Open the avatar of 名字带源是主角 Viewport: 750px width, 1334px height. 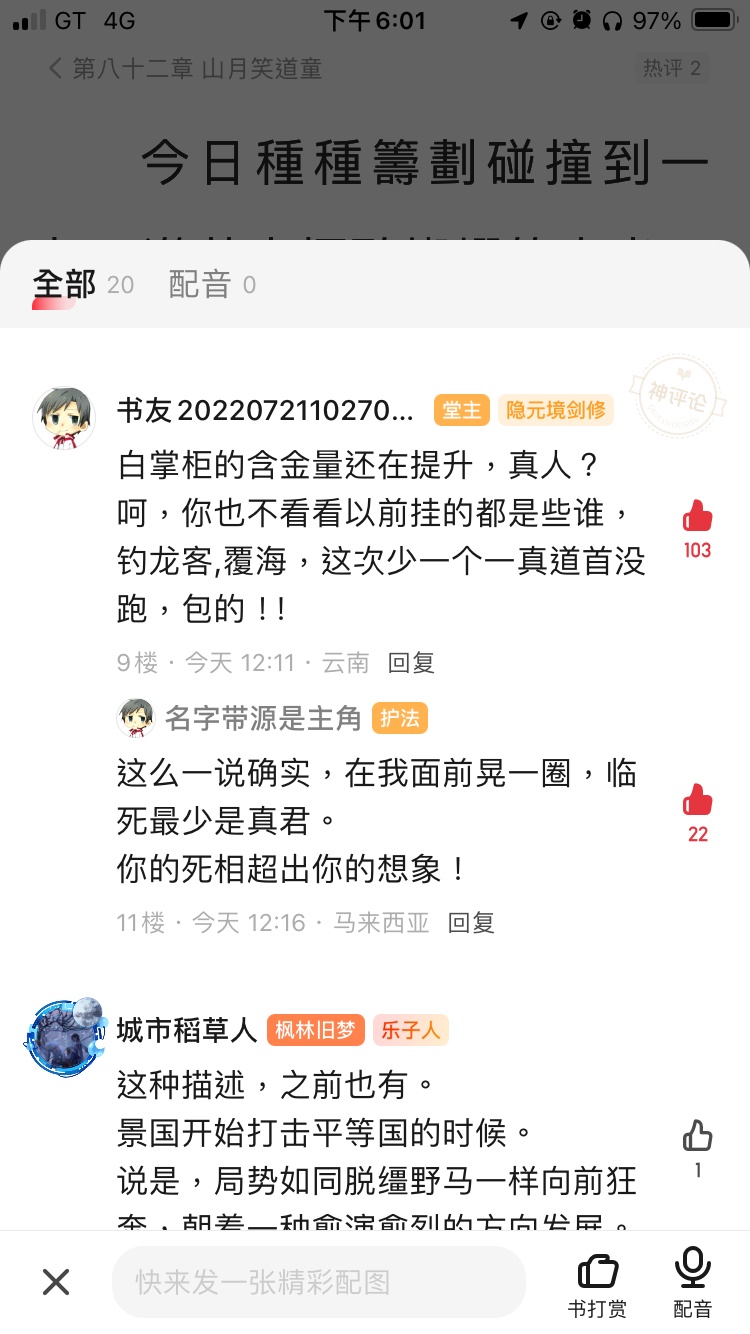[x=136, y=718]
